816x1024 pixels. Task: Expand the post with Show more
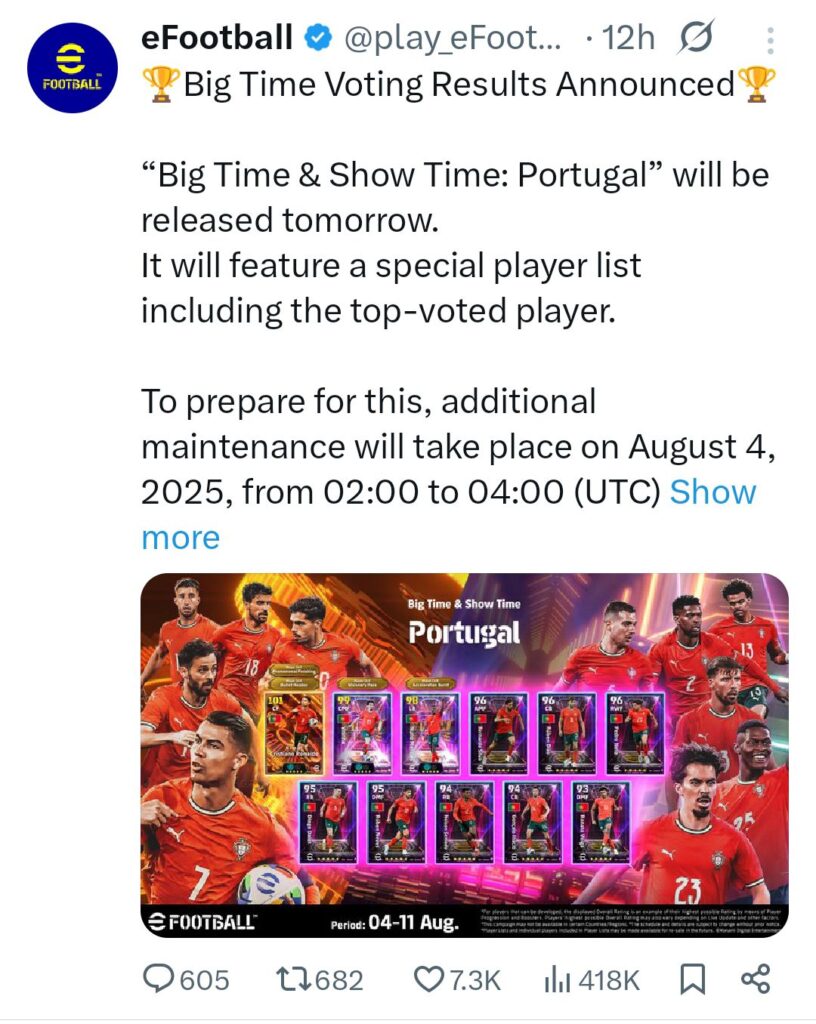click(x=712, y=492)
